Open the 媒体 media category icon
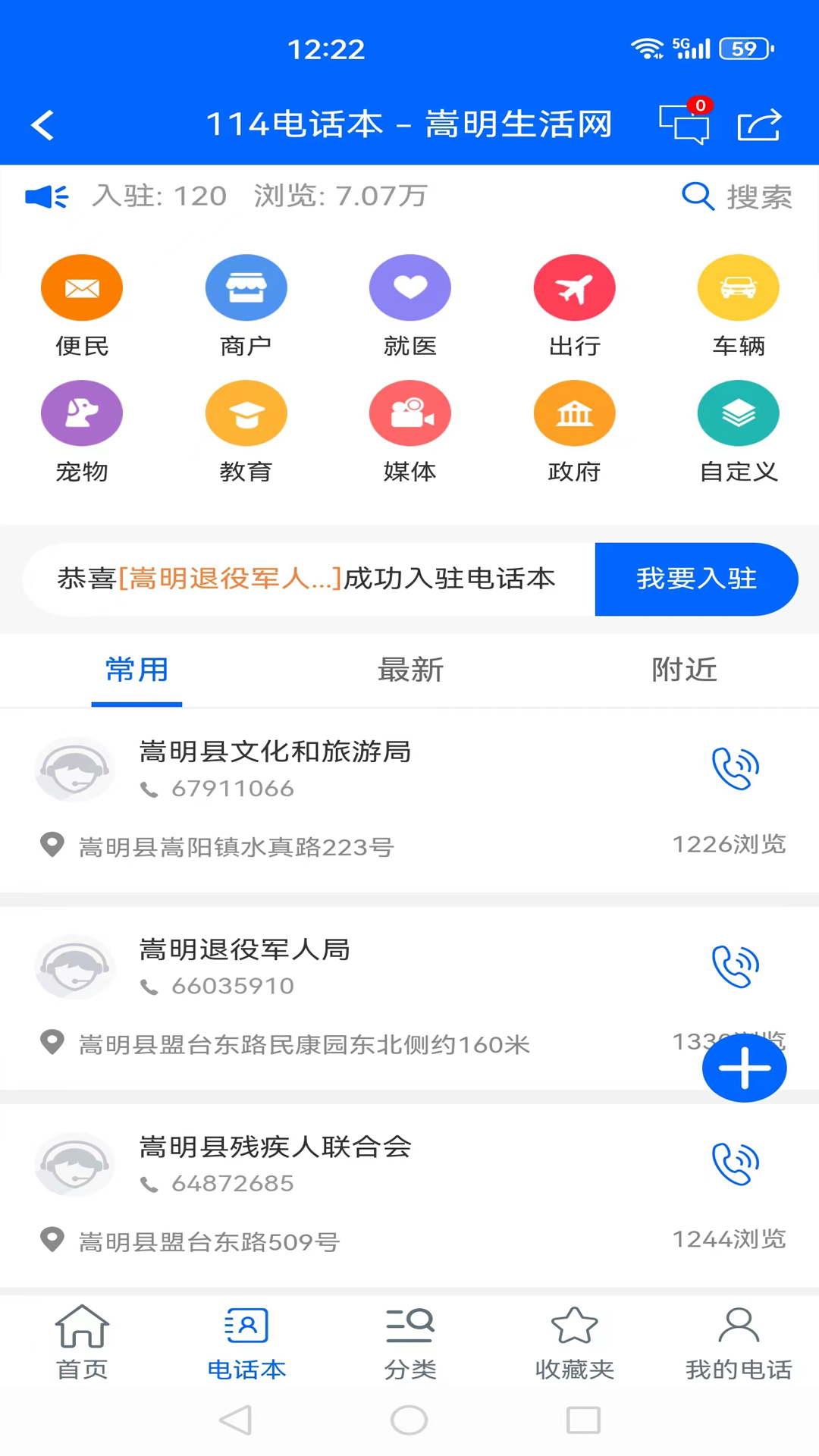The image size is (819, 1456). [x=409, y=413]
